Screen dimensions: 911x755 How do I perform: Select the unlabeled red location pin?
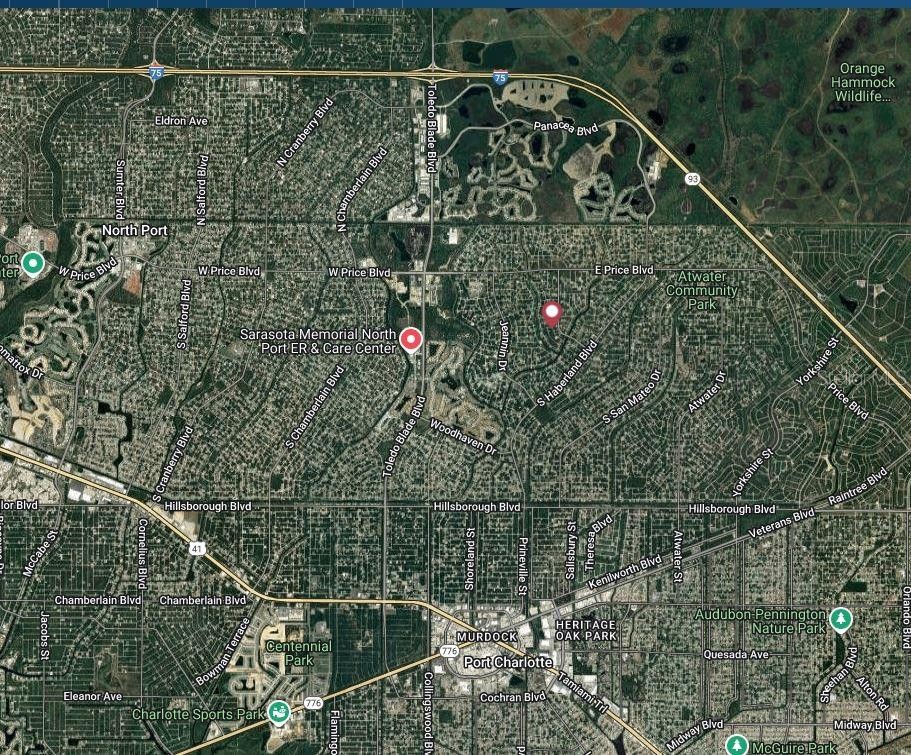[551, 313]
